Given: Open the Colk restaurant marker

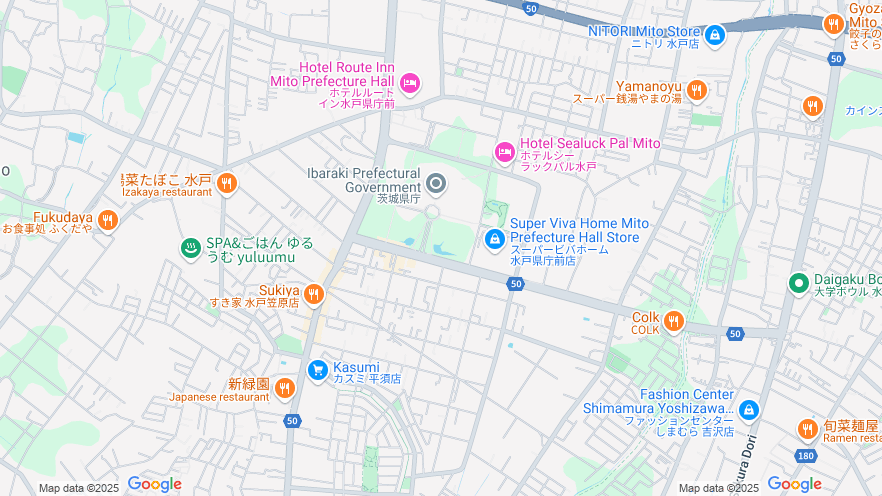Looking at the screenshot, I should (x=673, y=321).
